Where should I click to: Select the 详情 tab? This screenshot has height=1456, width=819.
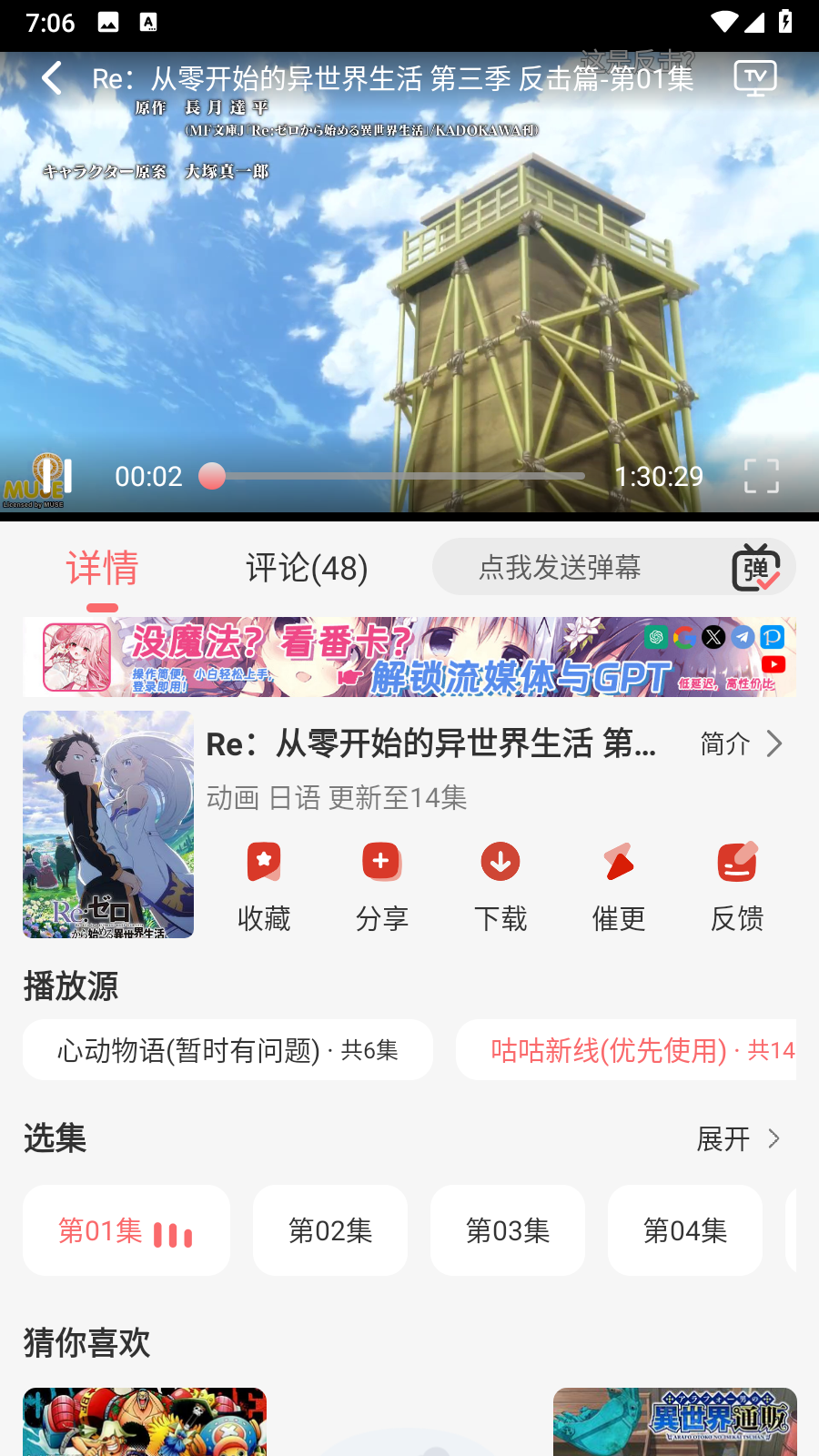click(x=102, y=569)
